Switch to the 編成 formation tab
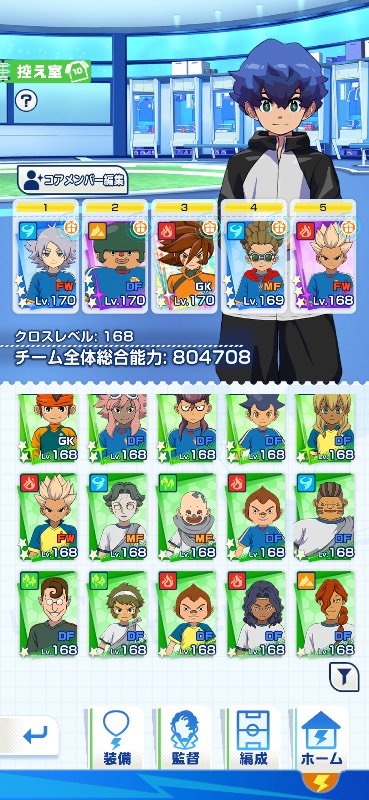Image resolution: width=369 pixels, height=800 pixels. [254, 738]
